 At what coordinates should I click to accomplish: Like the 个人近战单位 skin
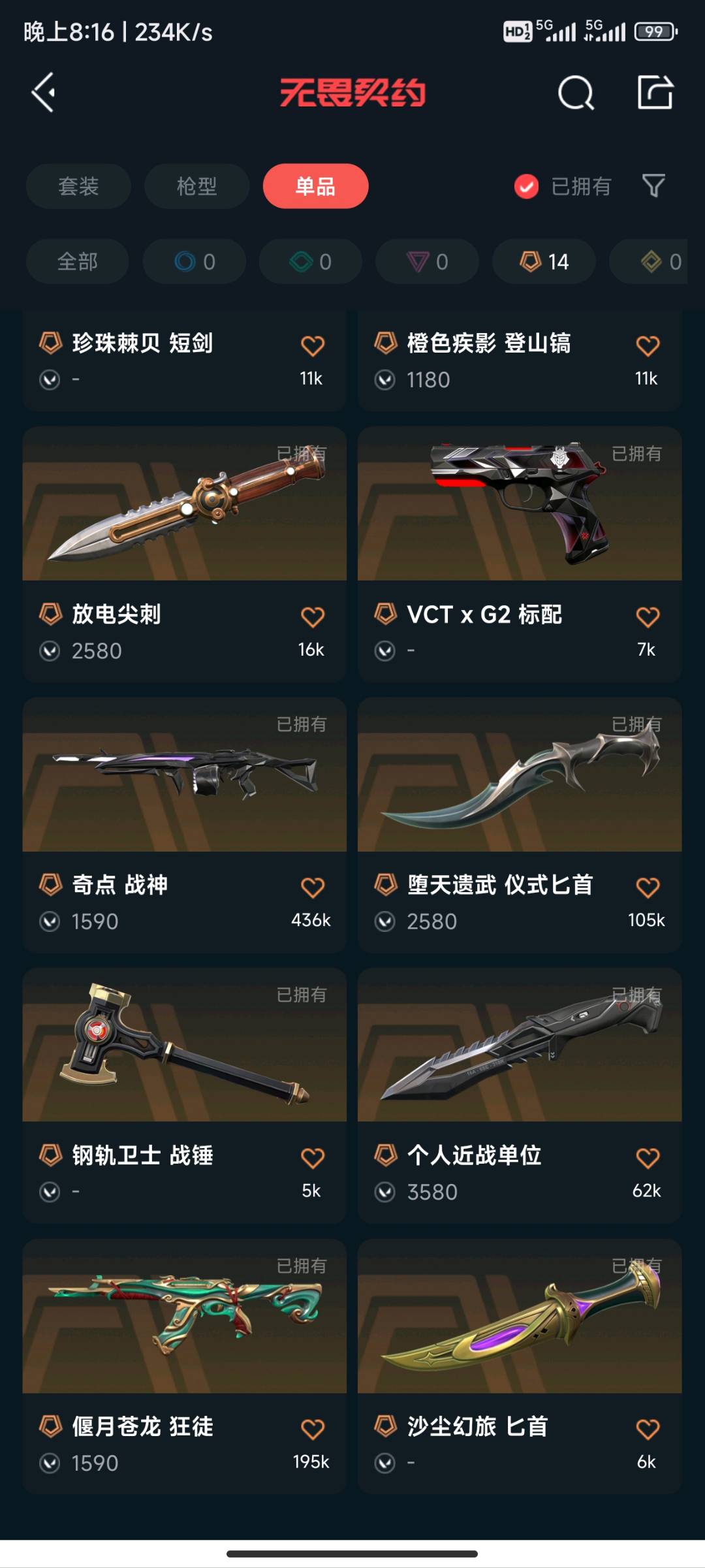click(x=648, y=1158)
